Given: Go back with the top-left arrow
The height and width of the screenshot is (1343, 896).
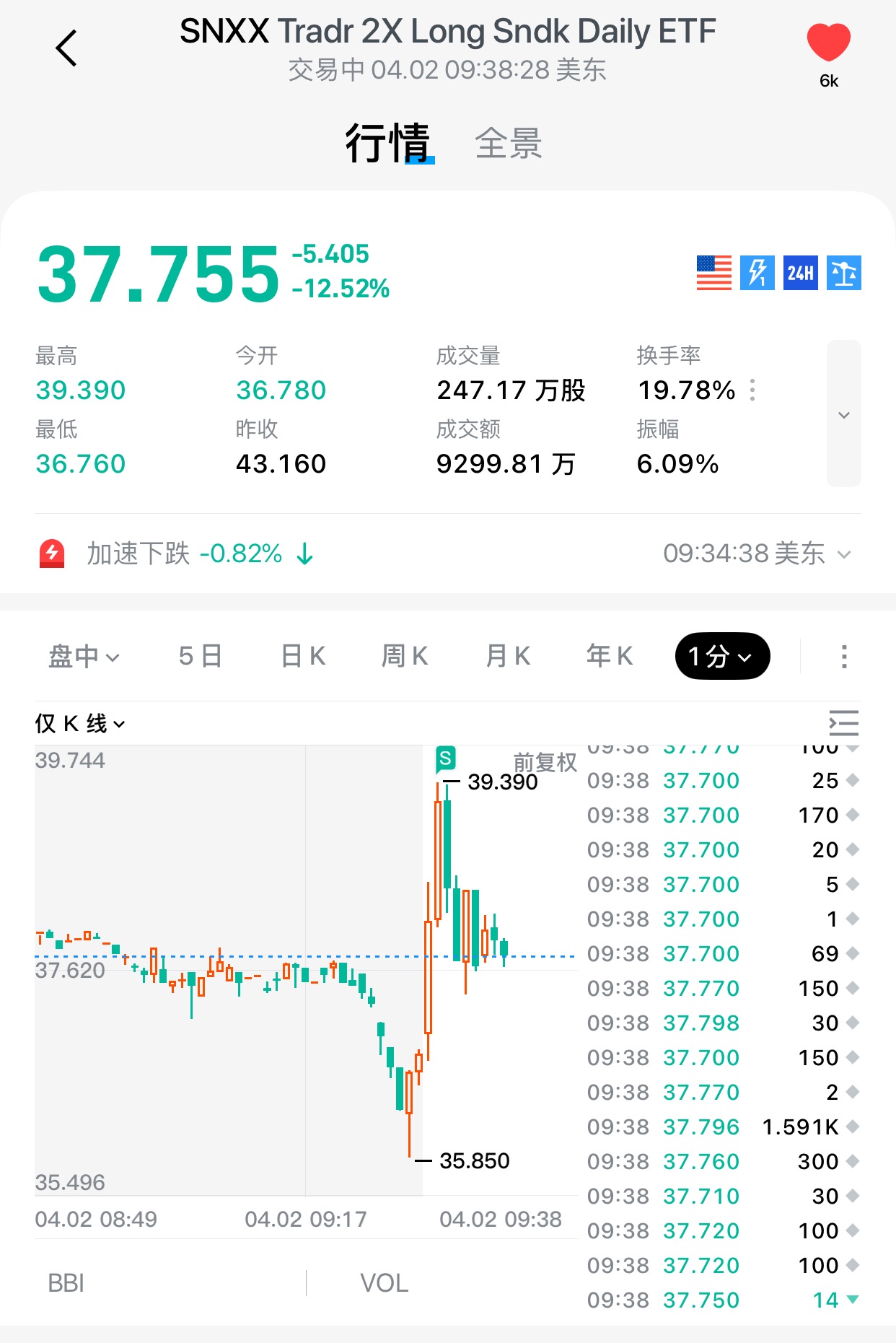Looking at the screenshot, I should [x=66, y=49].
